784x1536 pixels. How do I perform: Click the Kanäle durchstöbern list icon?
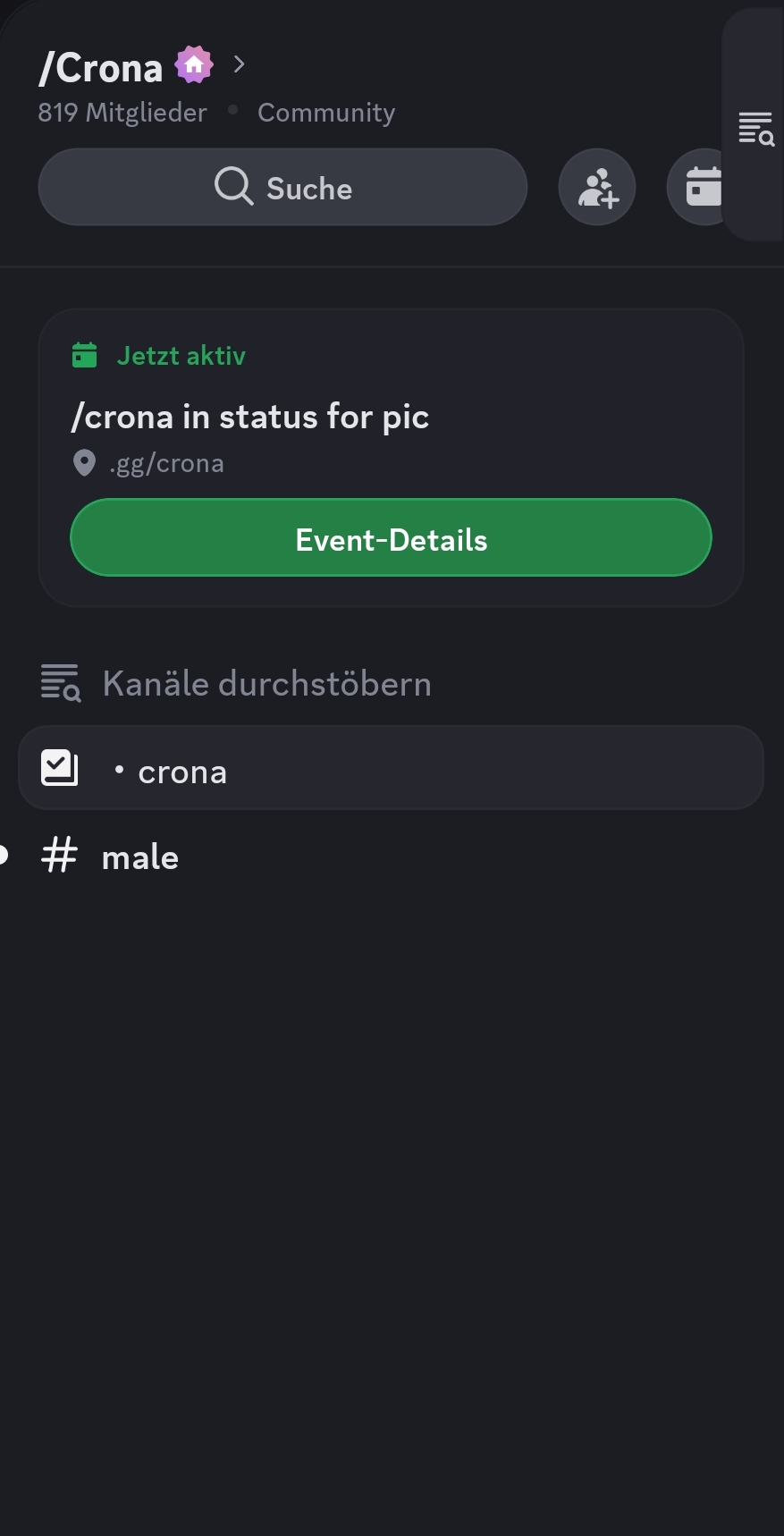click(59, 682)
